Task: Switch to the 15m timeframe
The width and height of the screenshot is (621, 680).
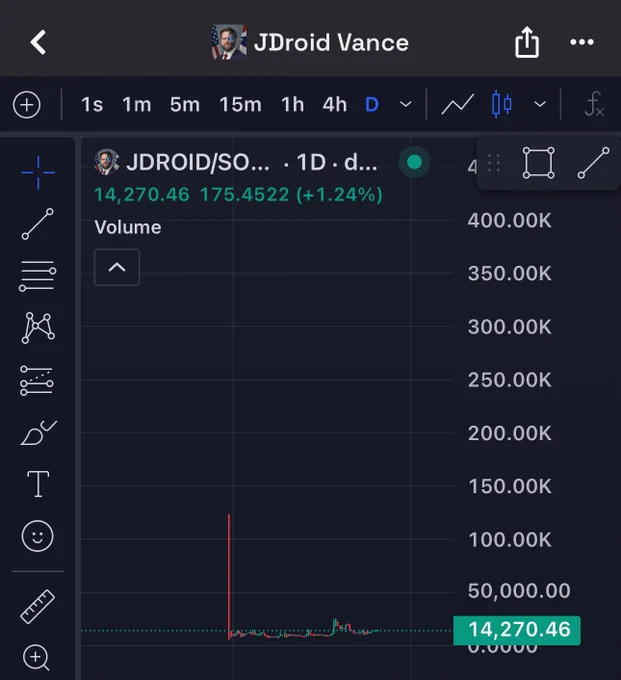Action: click(x=240, y=105)
